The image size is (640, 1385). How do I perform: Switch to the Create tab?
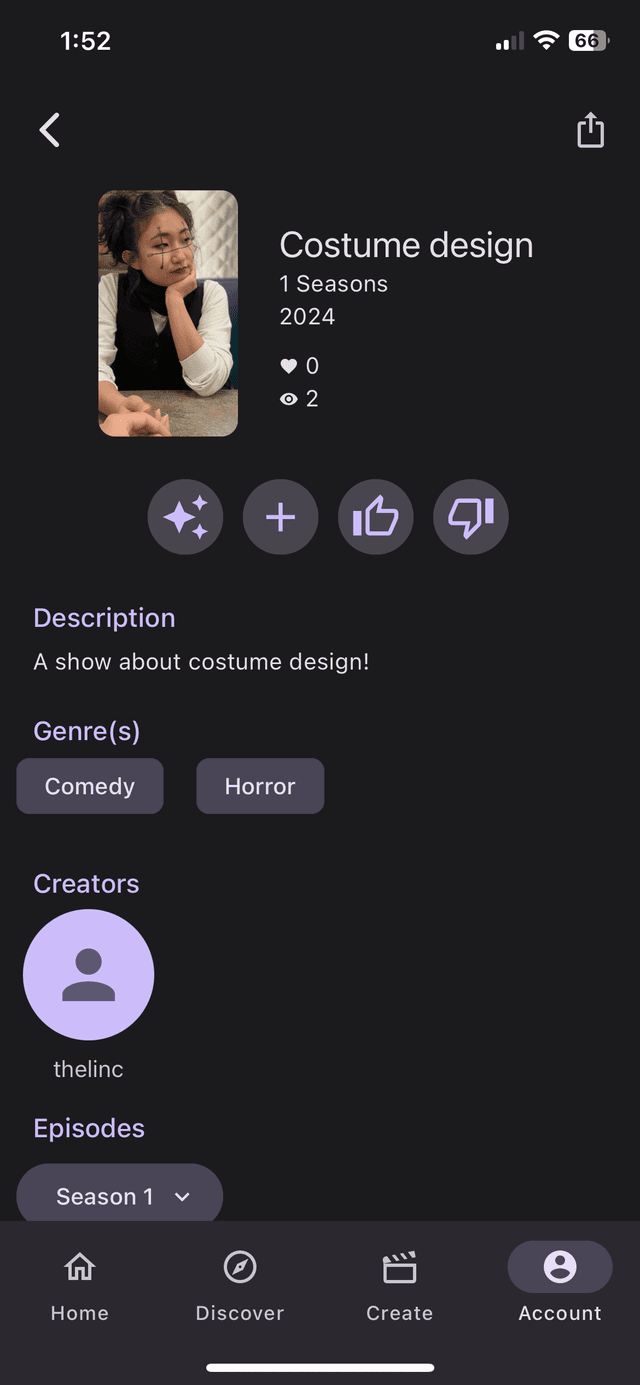pyautogui.click(x=400, y=1284)
